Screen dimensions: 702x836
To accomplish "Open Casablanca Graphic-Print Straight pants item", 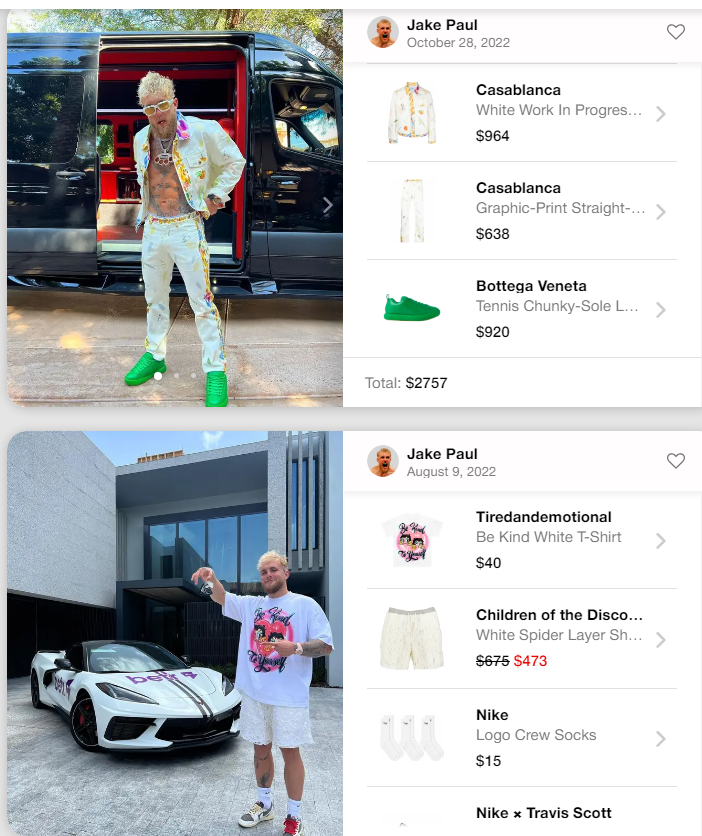I will coord(521,211).
